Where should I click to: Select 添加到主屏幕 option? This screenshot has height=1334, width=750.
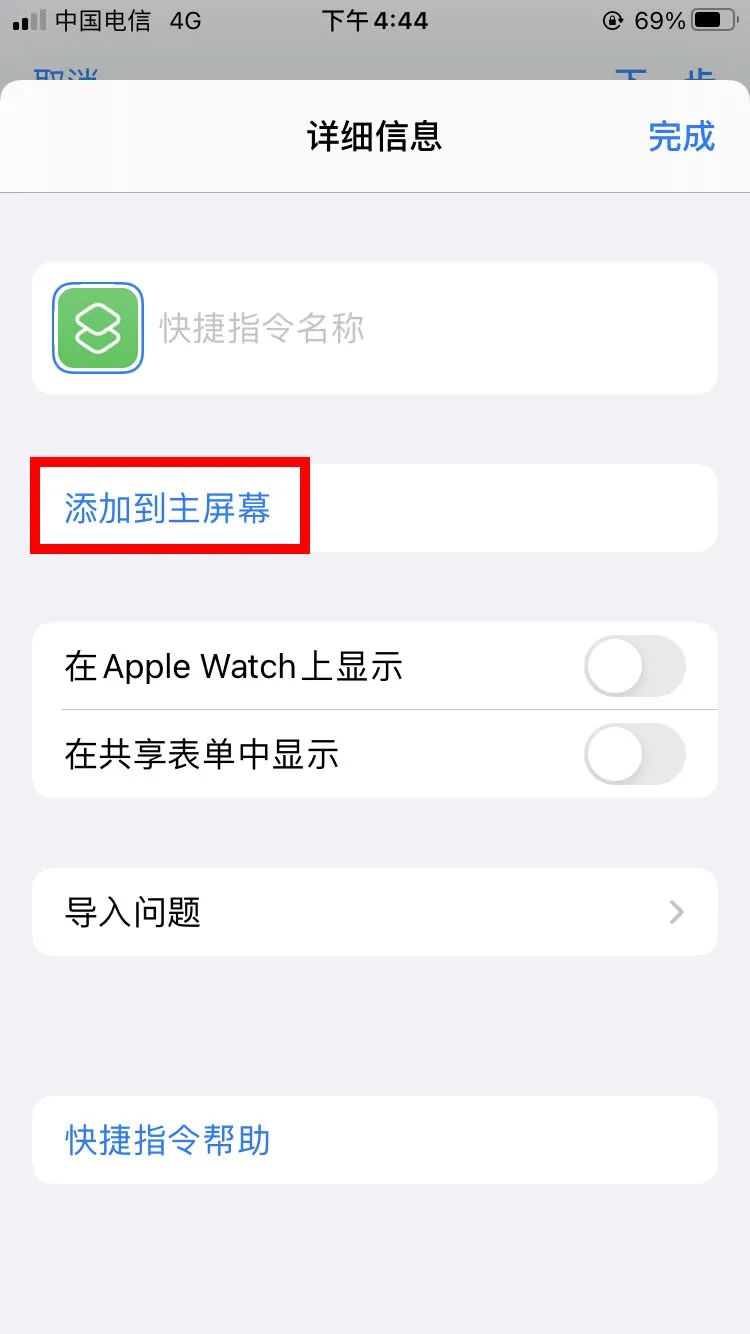point(168,508)
